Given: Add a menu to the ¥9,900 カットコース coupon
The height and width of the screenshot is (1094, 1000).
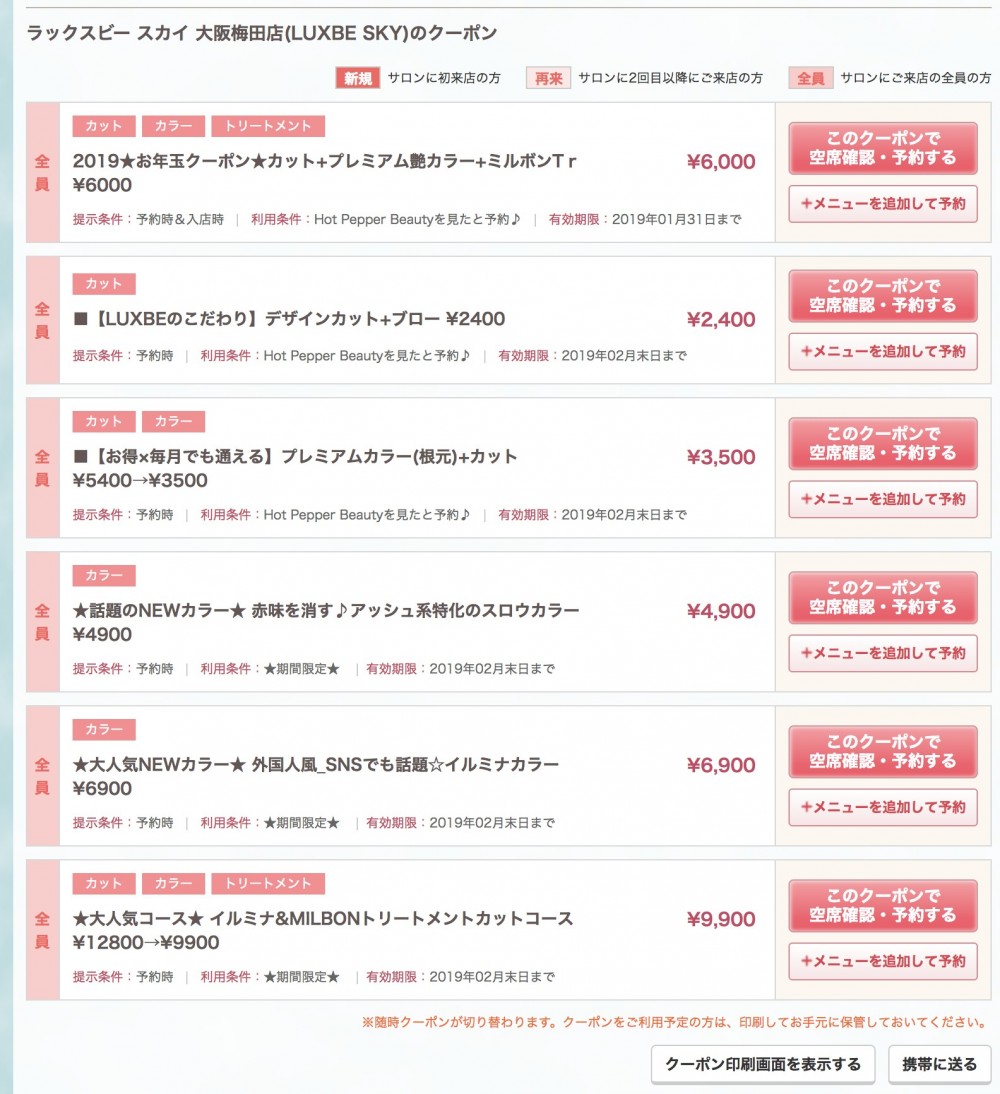Looking at the screenshot, I should coord(883,961).
